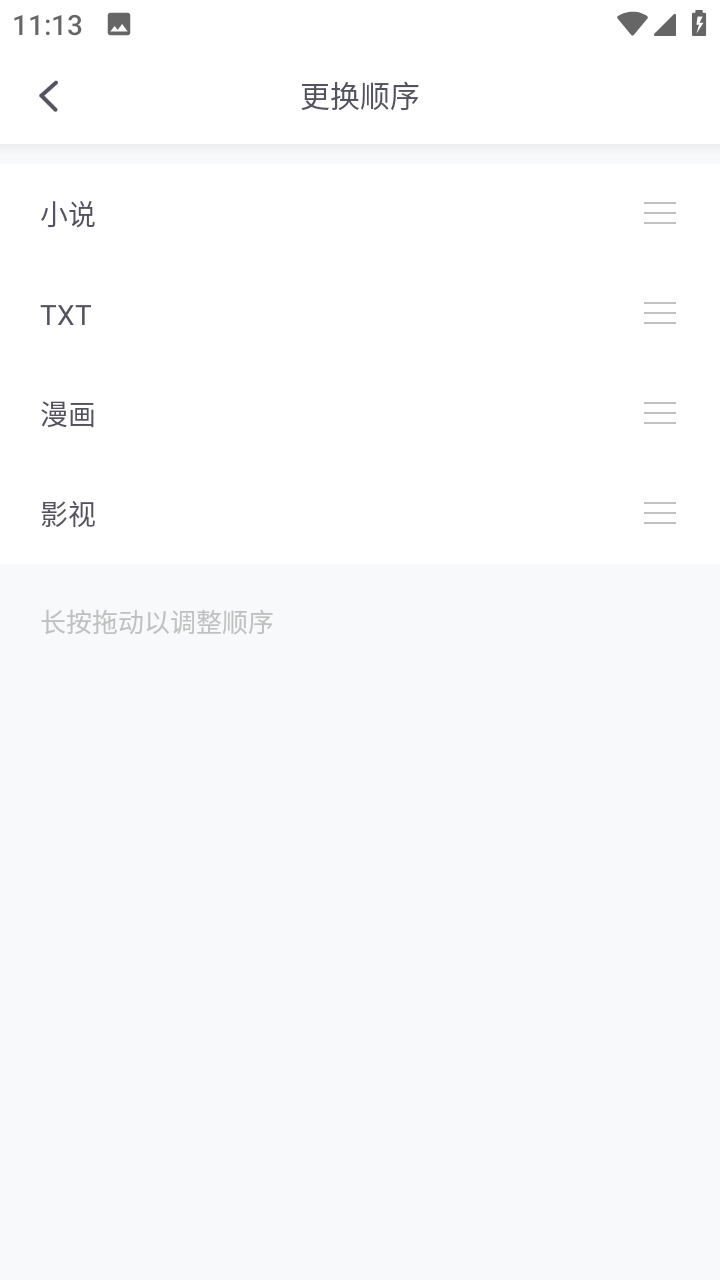Tap the screenshot notification icon
The image size is (720, 1280).
tap(119, 24)
